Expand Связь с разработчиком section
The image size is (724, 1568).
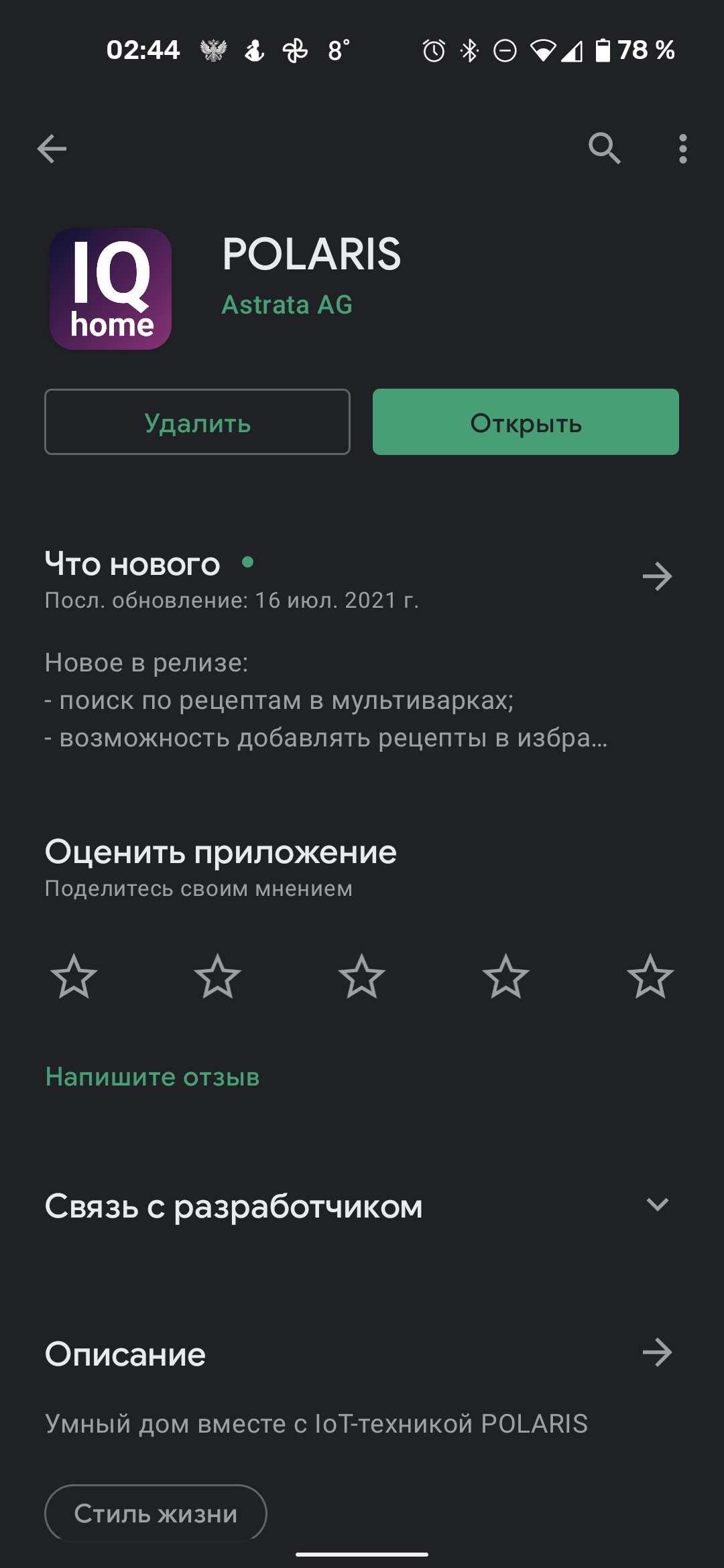657,1205
